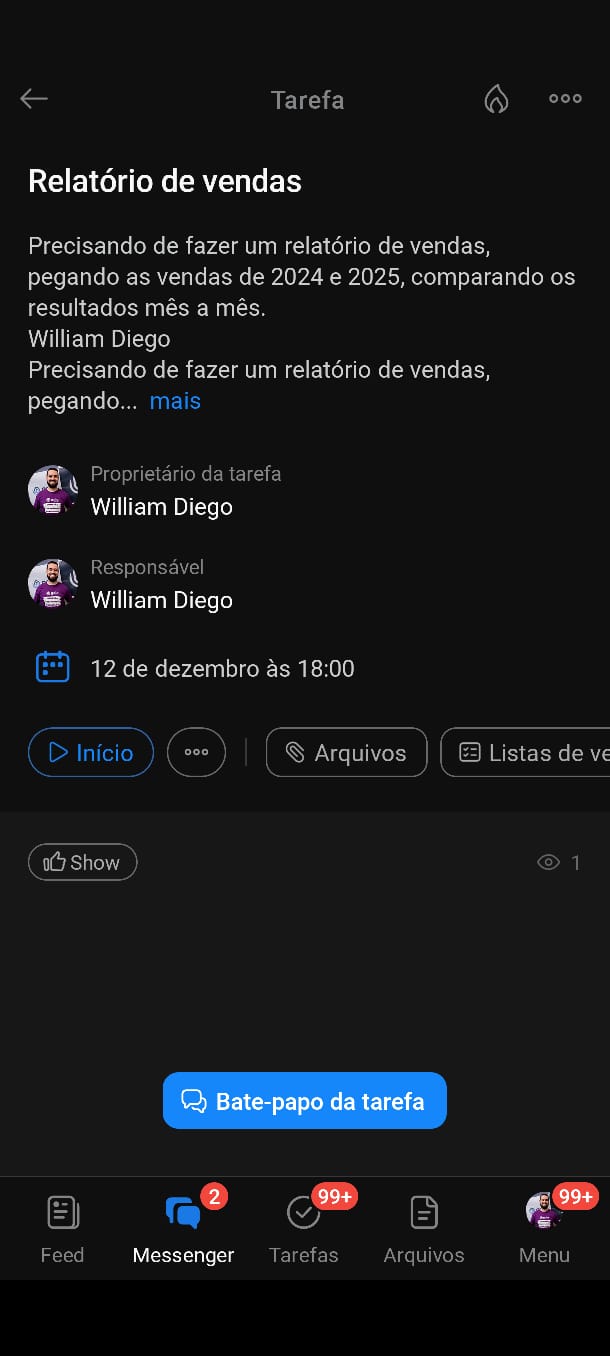Open Bate-papo da tarefa

[x=304, y=1101]
